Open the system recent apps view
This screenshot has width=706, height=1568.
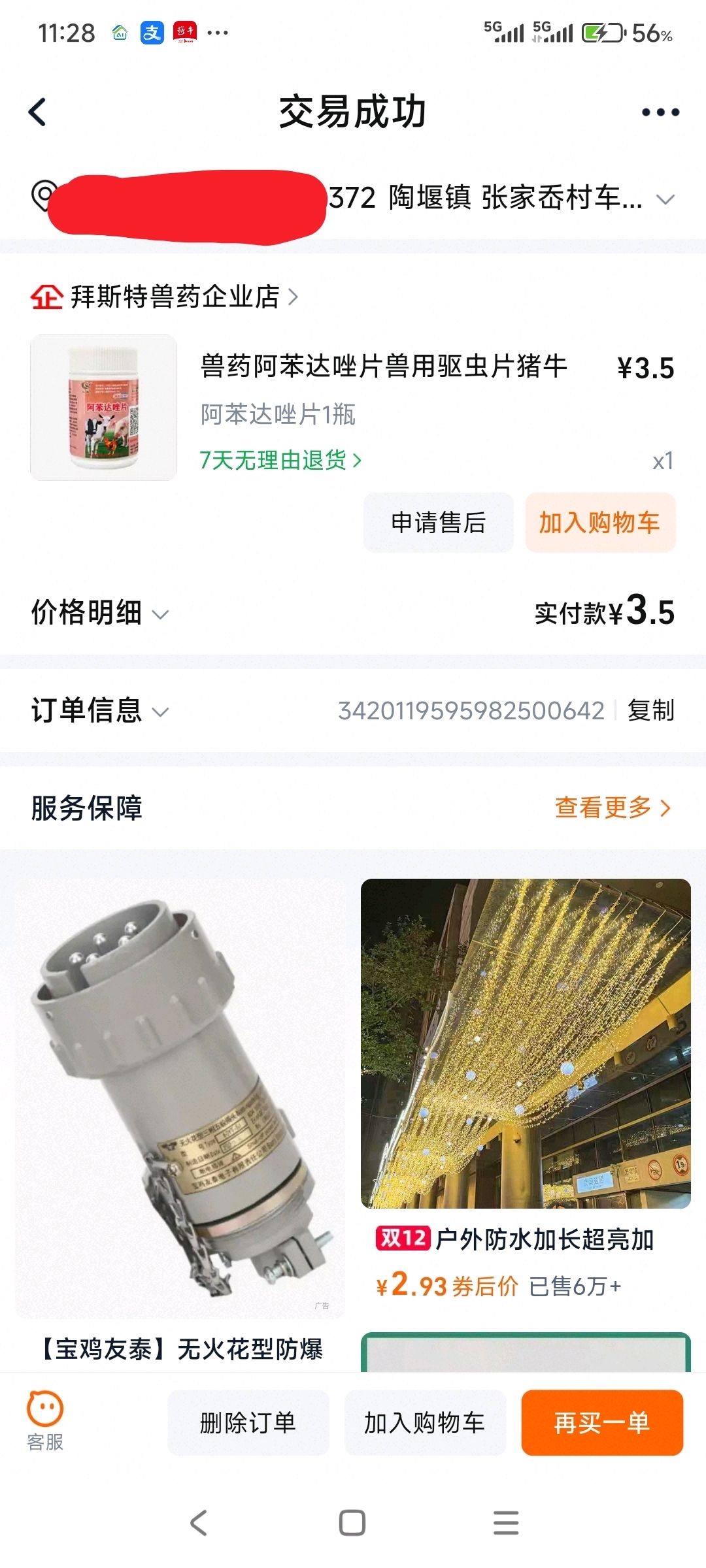(x=506, y=1523)
